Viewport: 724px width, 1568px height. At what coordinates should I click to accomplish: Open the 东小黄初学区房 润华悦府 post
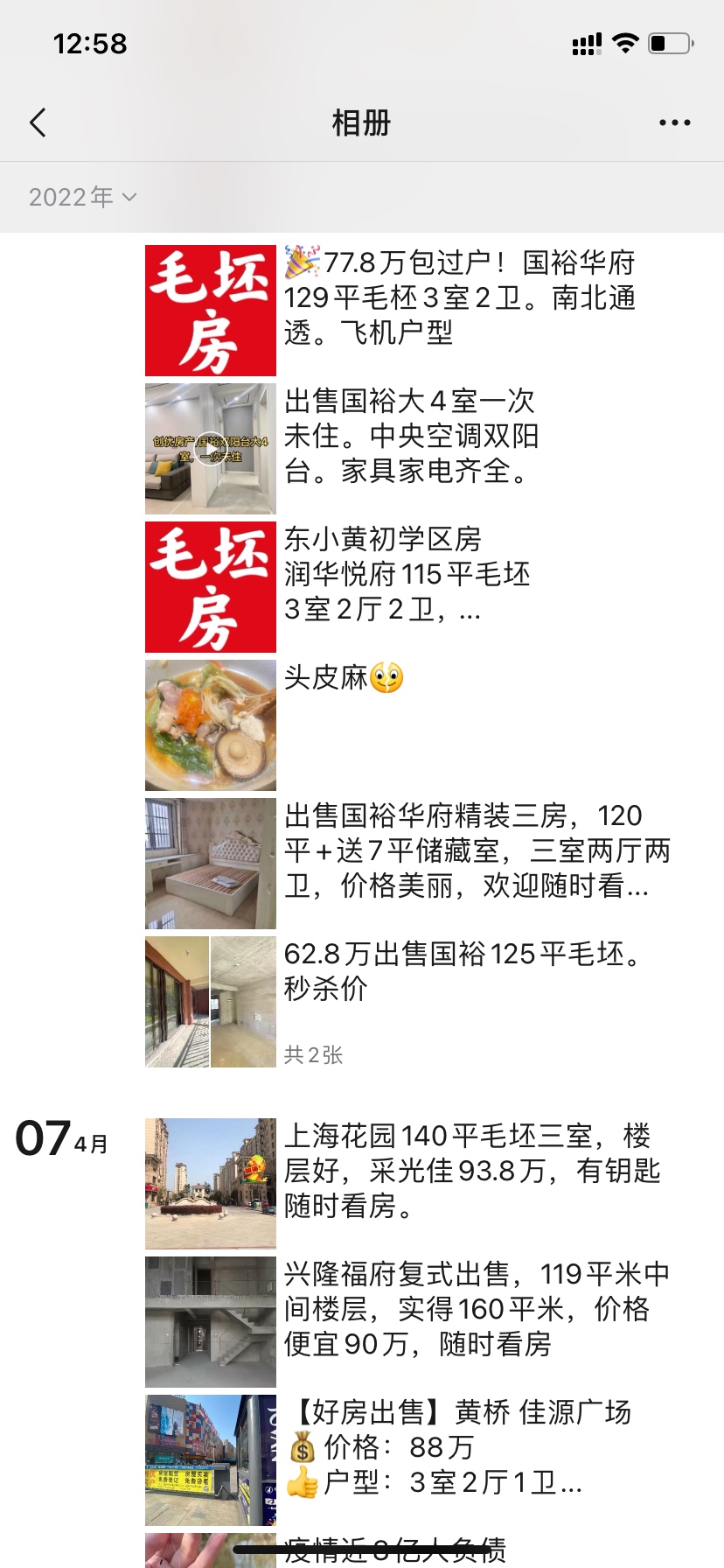pyautogui.click(x=407, y=575)
